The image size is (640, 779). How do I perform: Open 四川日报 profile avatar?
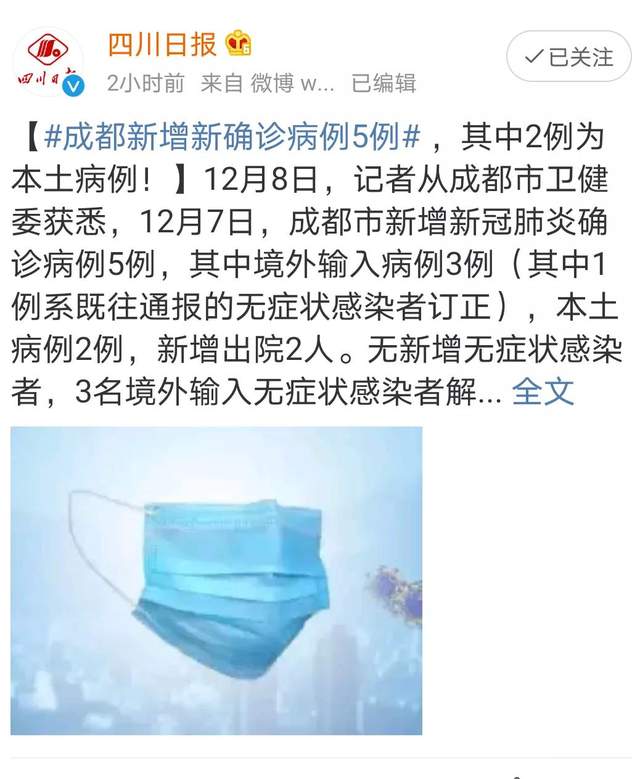coord(47,63)
